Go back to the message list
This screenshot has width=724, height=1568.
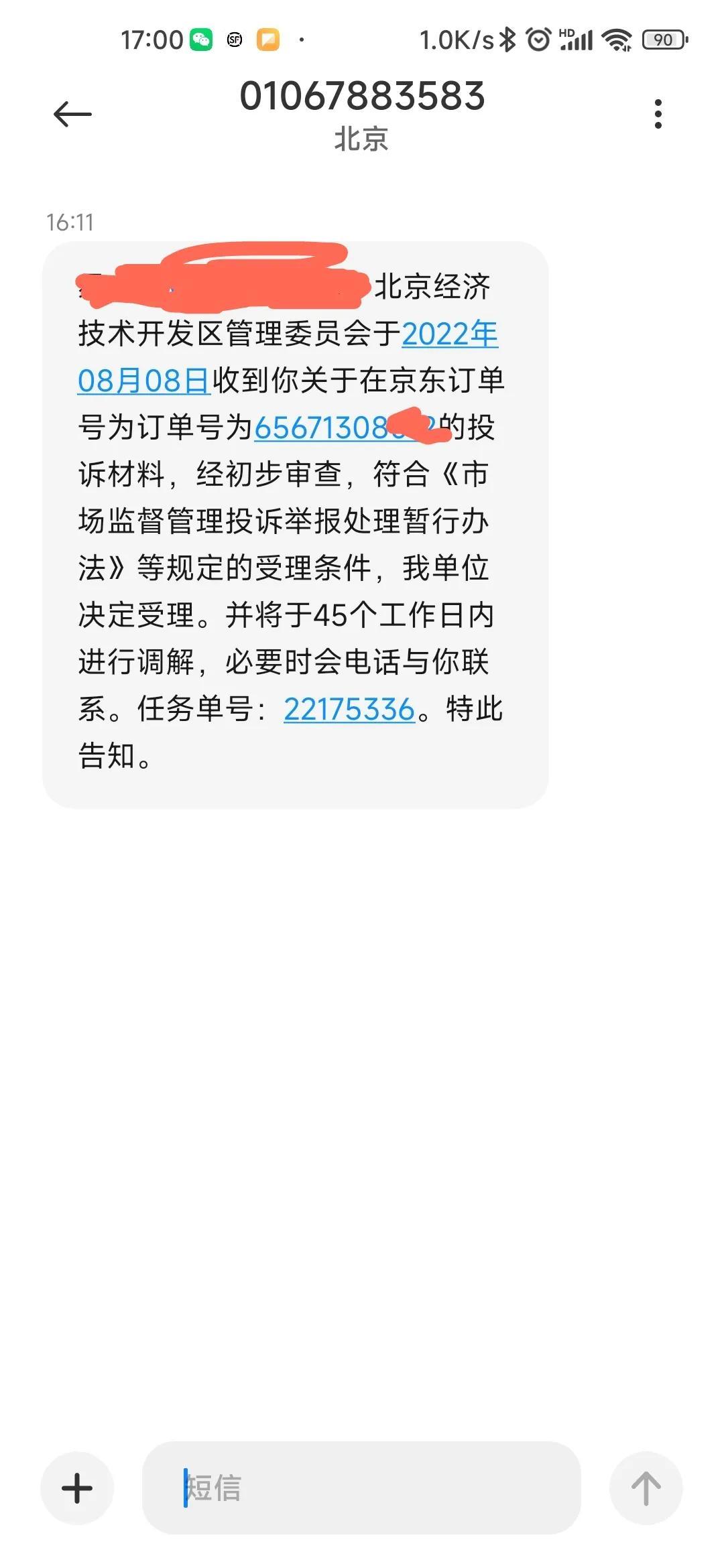tap(72, 114)
